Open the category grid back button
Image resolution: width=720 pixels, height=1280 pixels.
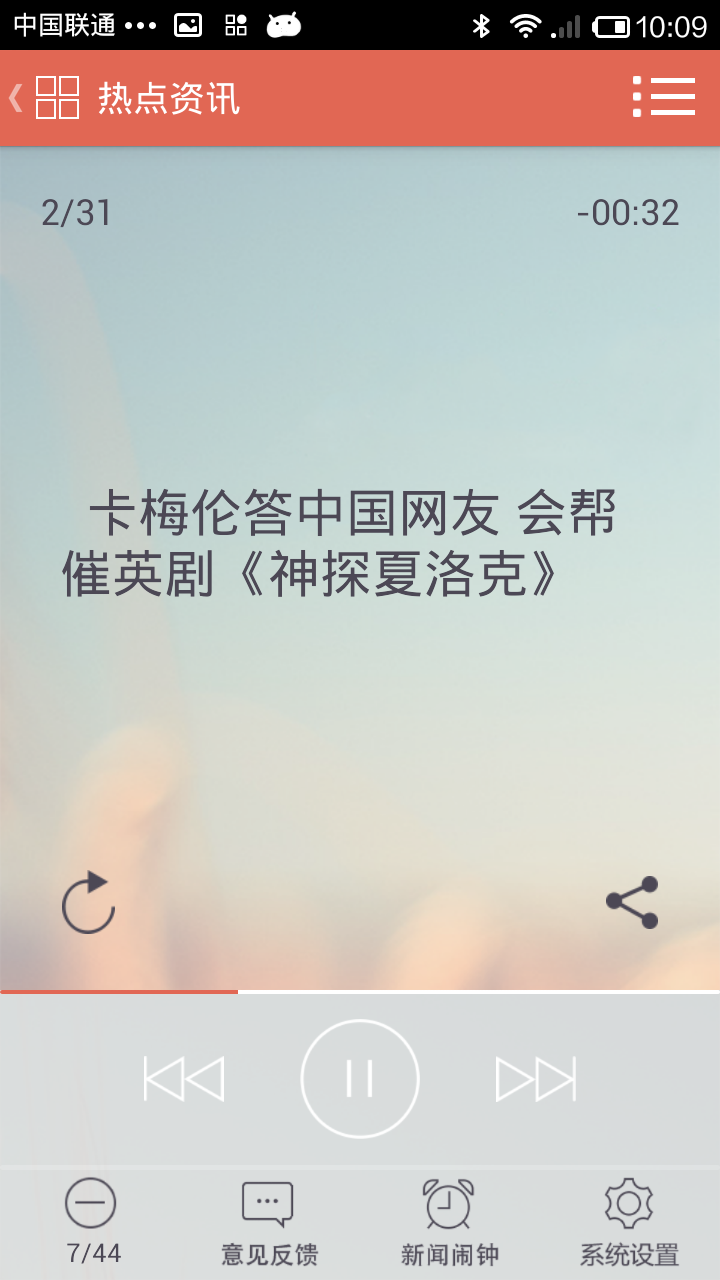coord(45,98)
